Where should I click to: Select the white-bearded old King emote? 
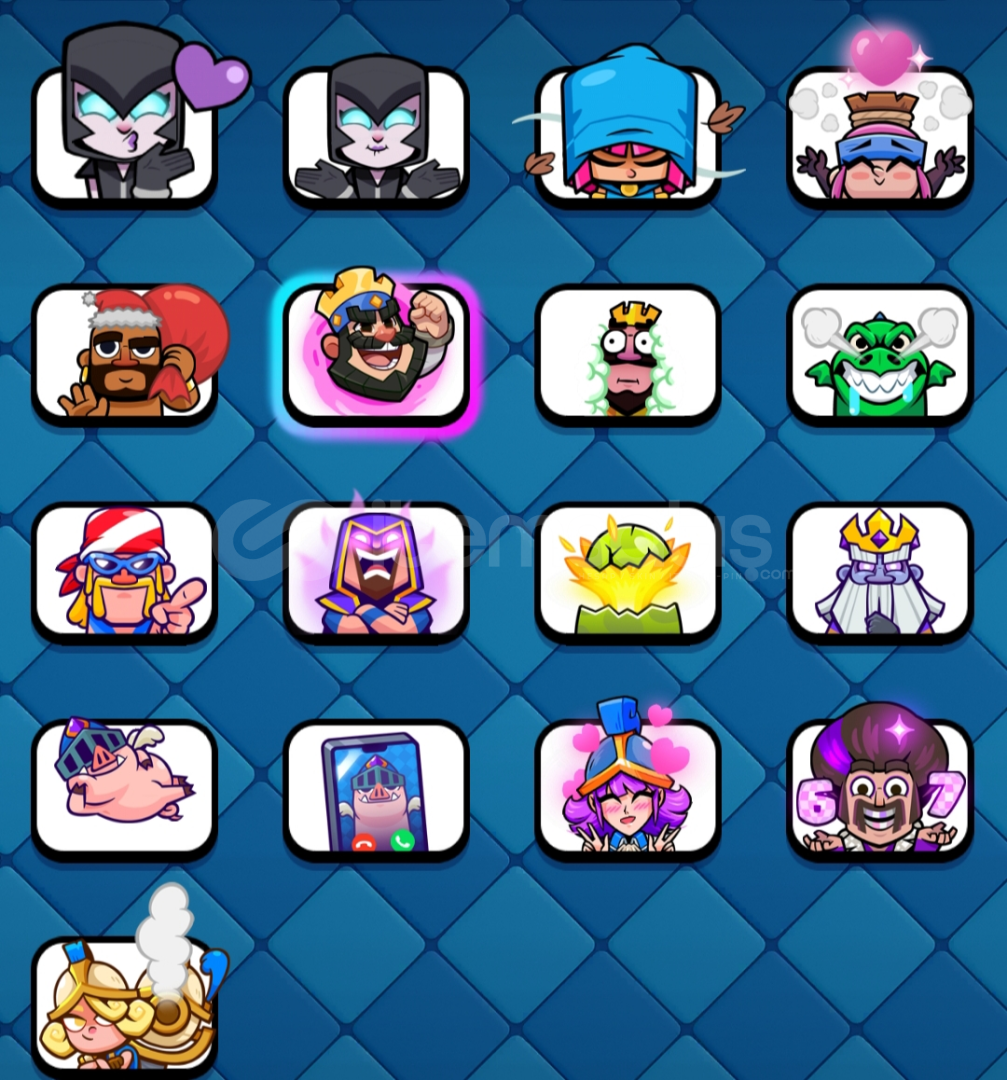point(880,571)
